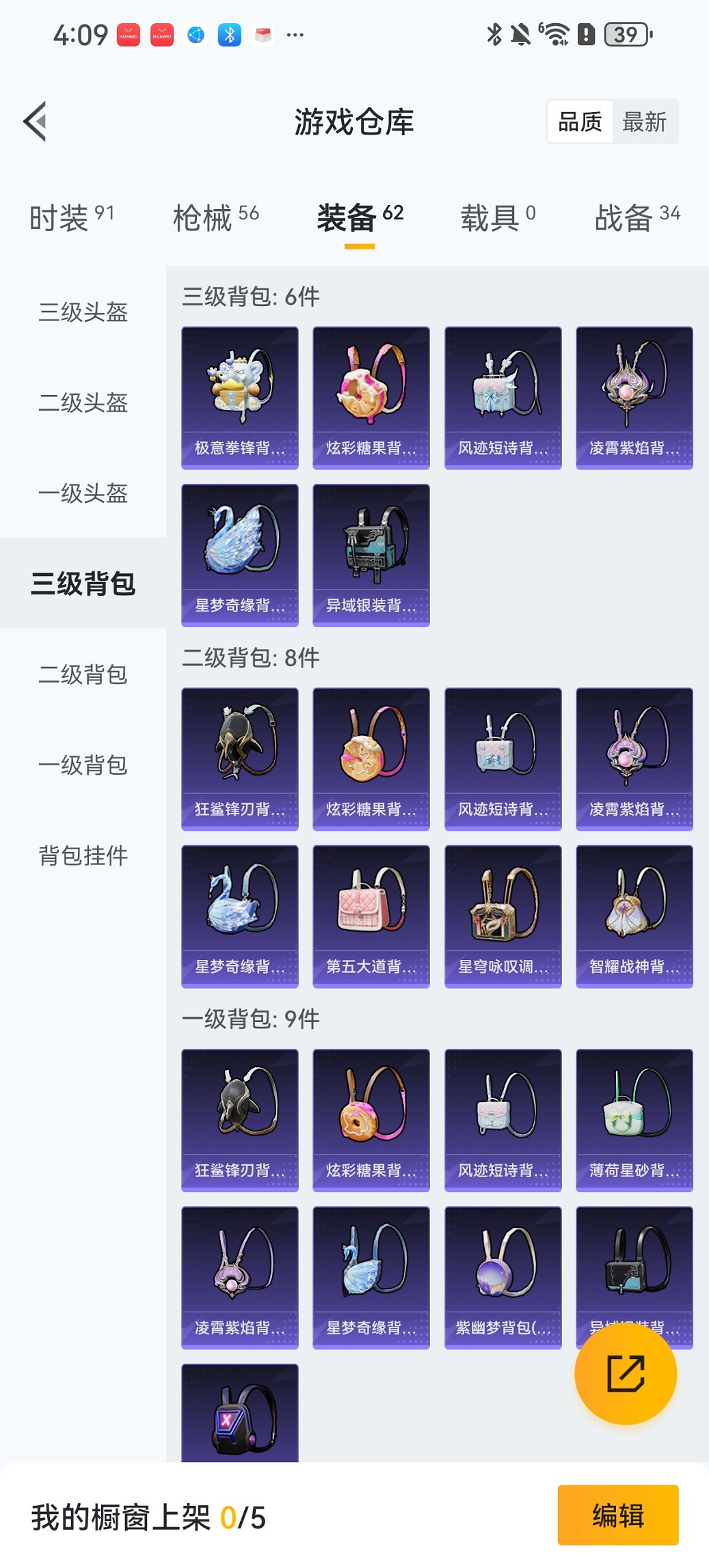
Task: Toggle sorting to 最新
Action: (645, 121)
